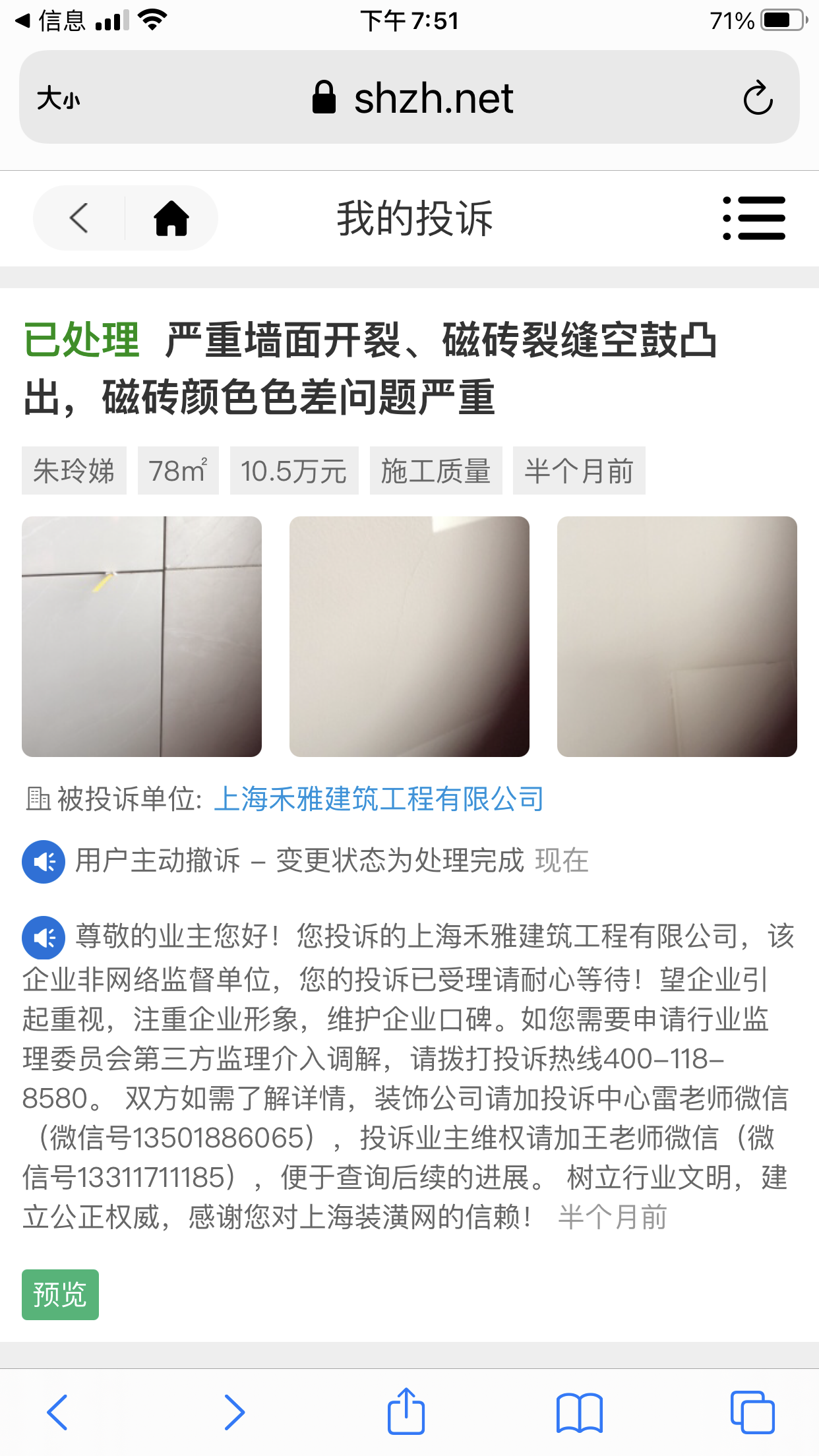
Task: Go forward in Safari toolbar
Action: [x=233, y=1412]
